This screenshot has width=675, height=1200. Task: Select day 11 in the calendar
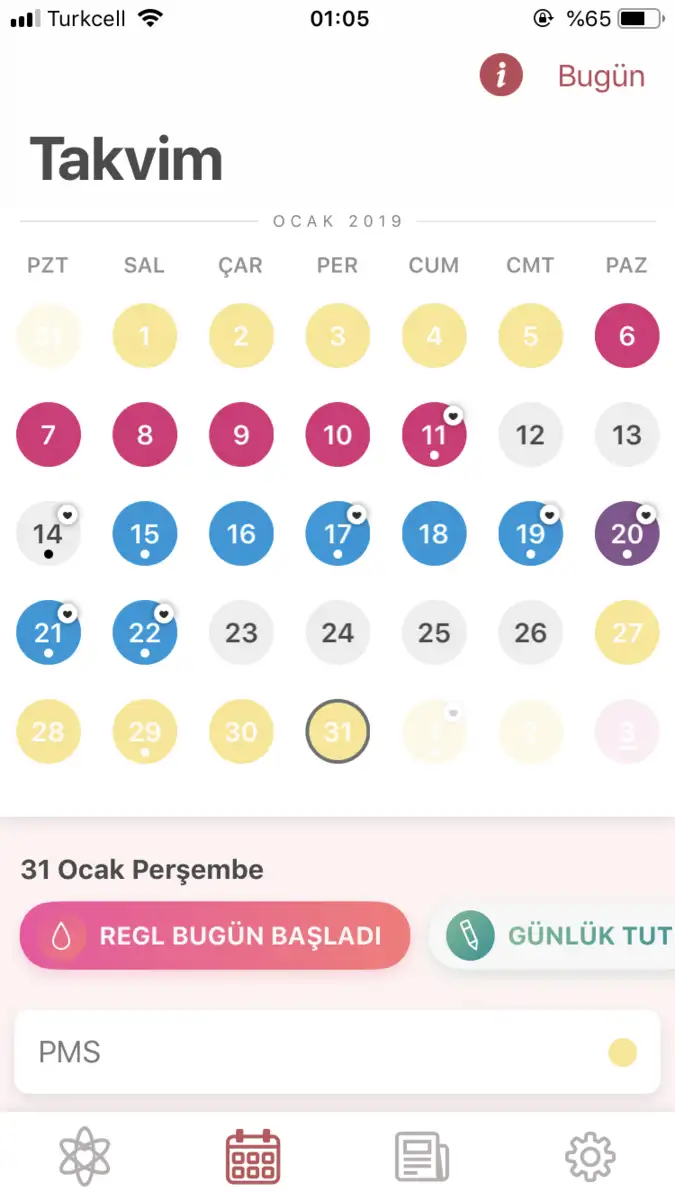[434, 434]
